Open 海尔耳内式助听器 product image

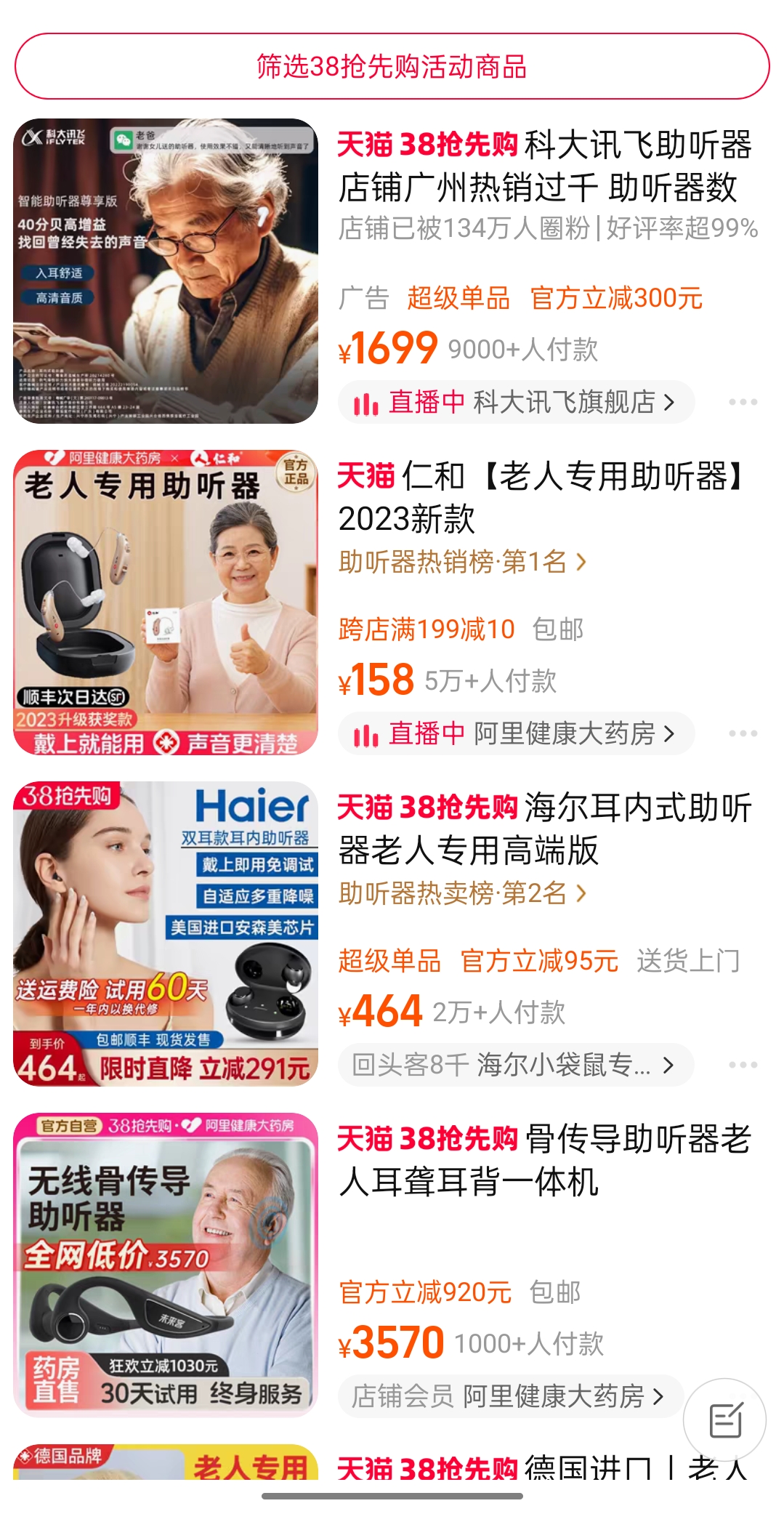pyautogui.click(x=166, y=933)
